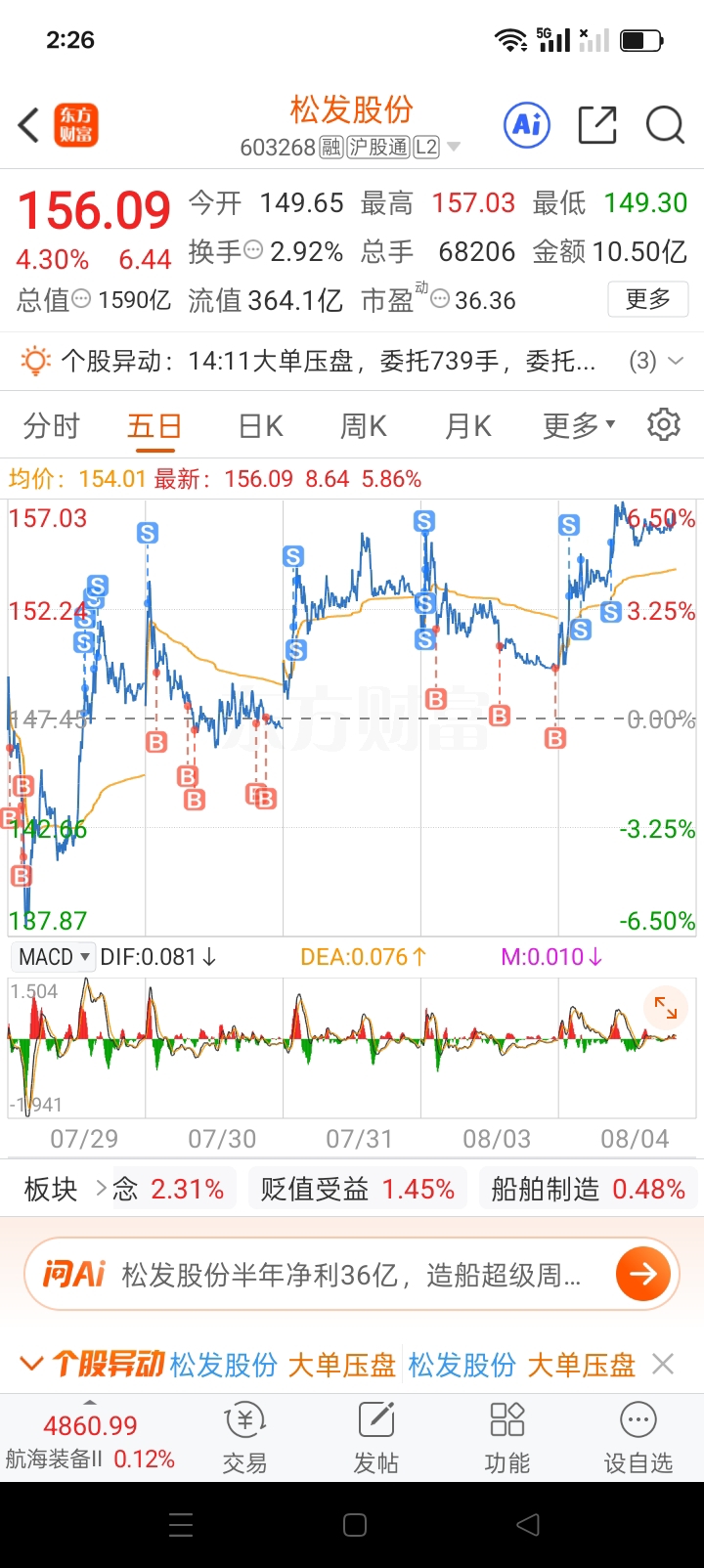Open the 更多 chart period dropdown
Image resolution: width=704 pixels, height=1568 pixels.
[579, 426]
